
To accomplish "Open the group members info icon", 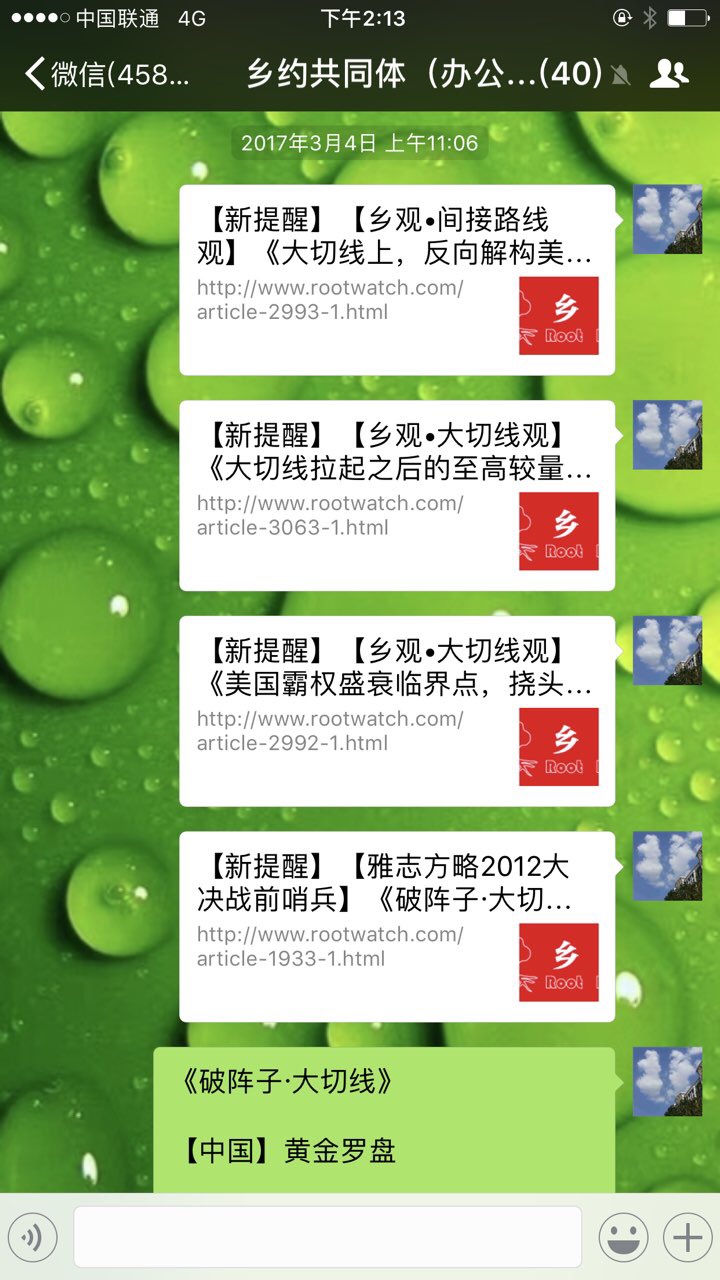I will (668, 75).
